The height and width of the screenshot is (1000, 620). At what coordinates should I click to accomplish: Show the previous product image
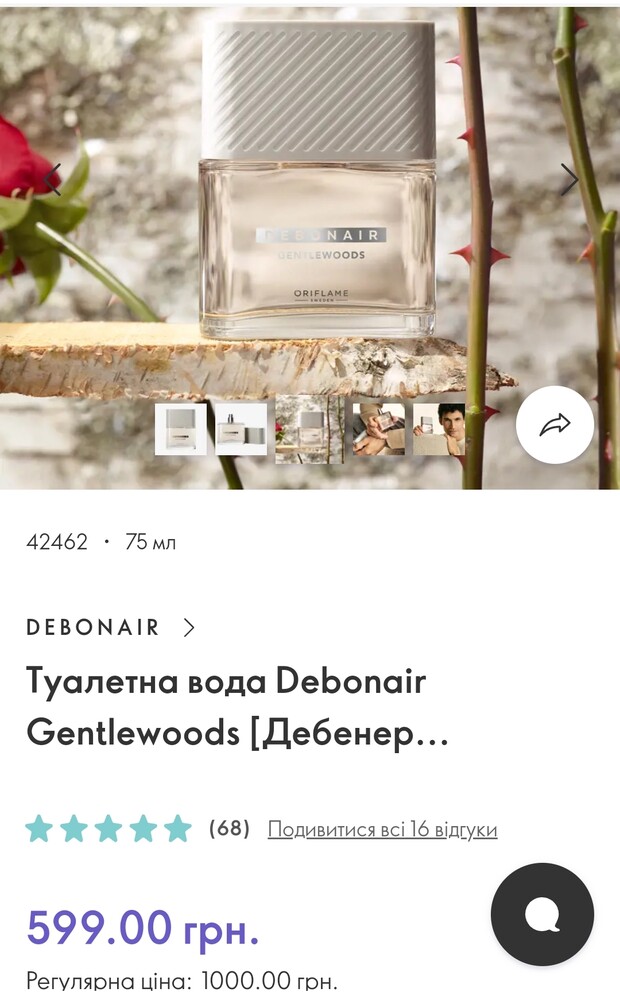52,180
